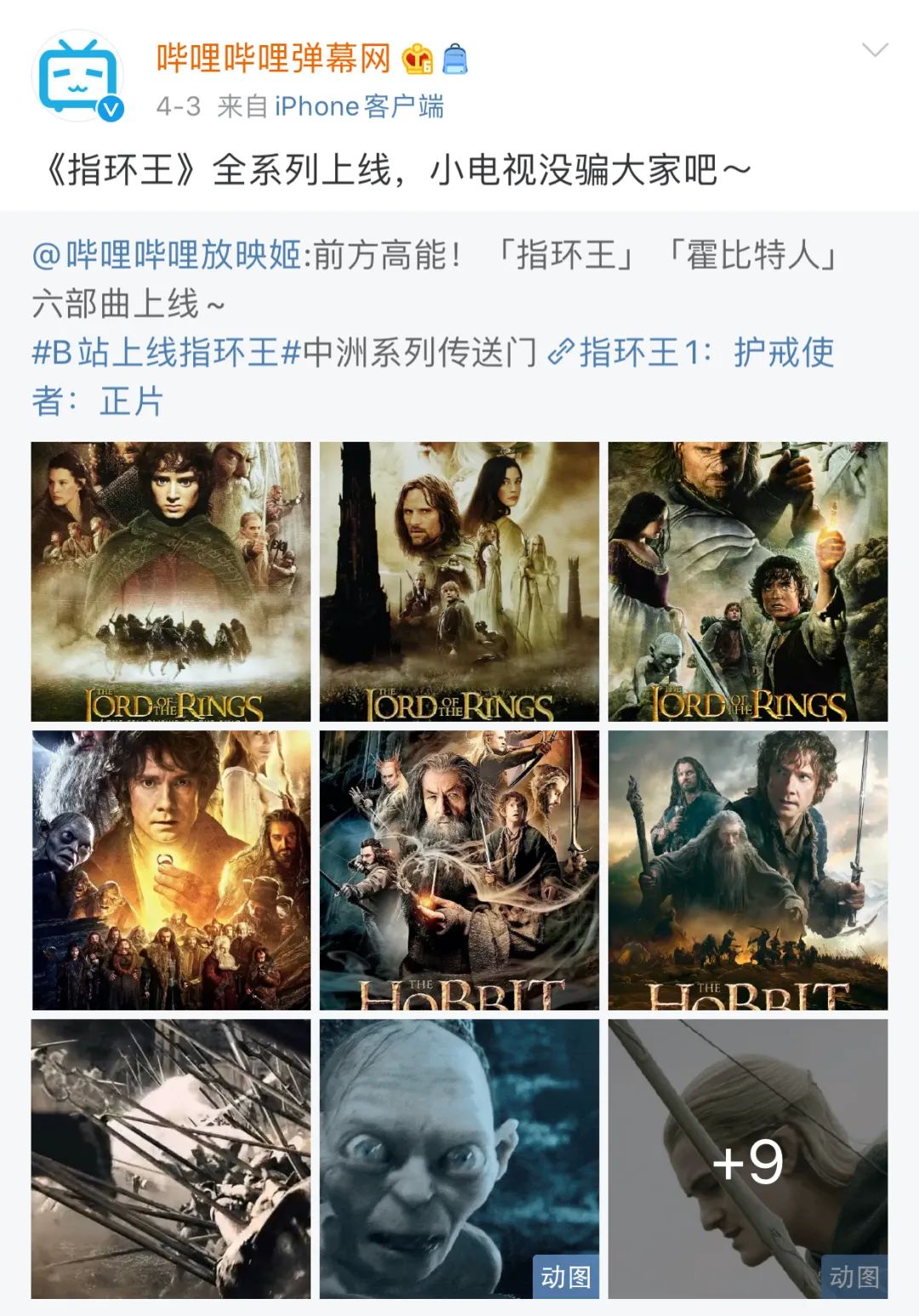The width and height of the screenshot is (919, 1316).
Task: Open the @哔哩哔哩放映姬 mention
Action: [x=167, y=255]
